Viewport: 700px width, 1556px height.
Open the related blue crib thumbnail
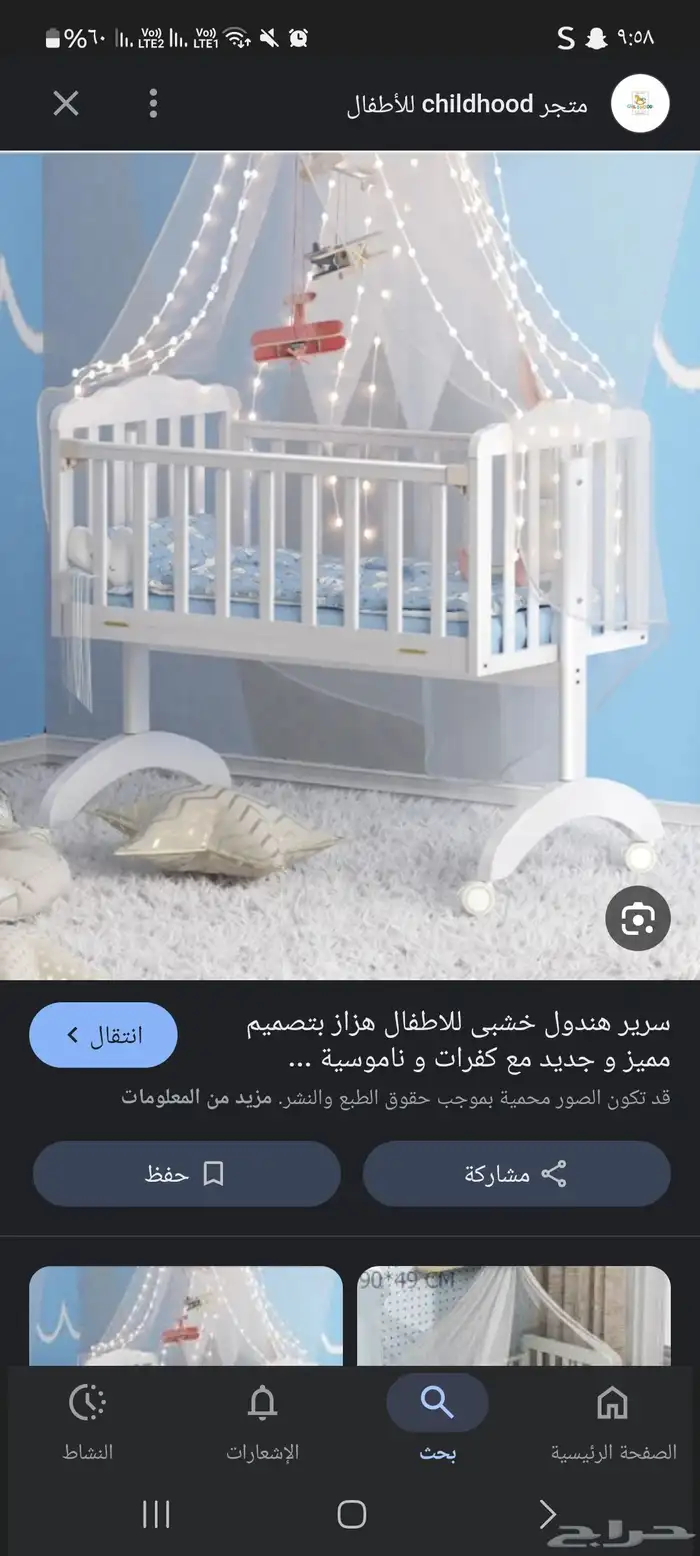(186, 1315)
